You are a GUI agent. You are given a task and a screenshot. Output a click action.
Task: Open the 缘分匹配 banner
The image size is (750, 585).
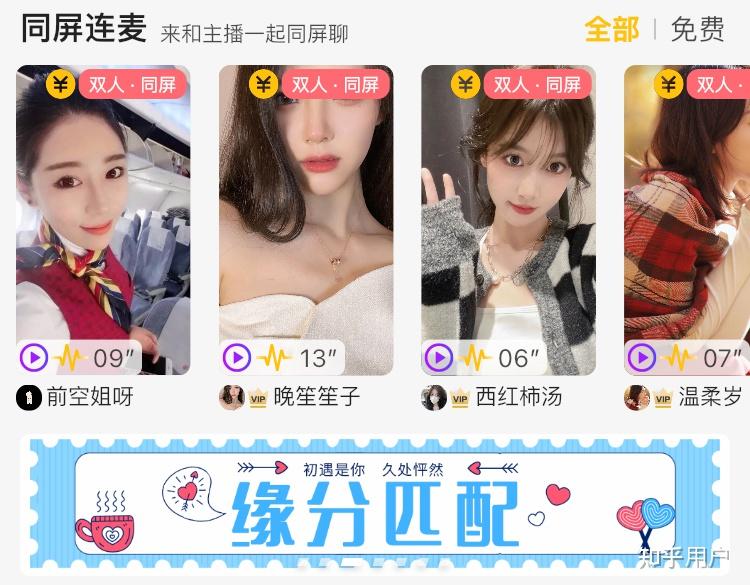(x=375, y=504)
